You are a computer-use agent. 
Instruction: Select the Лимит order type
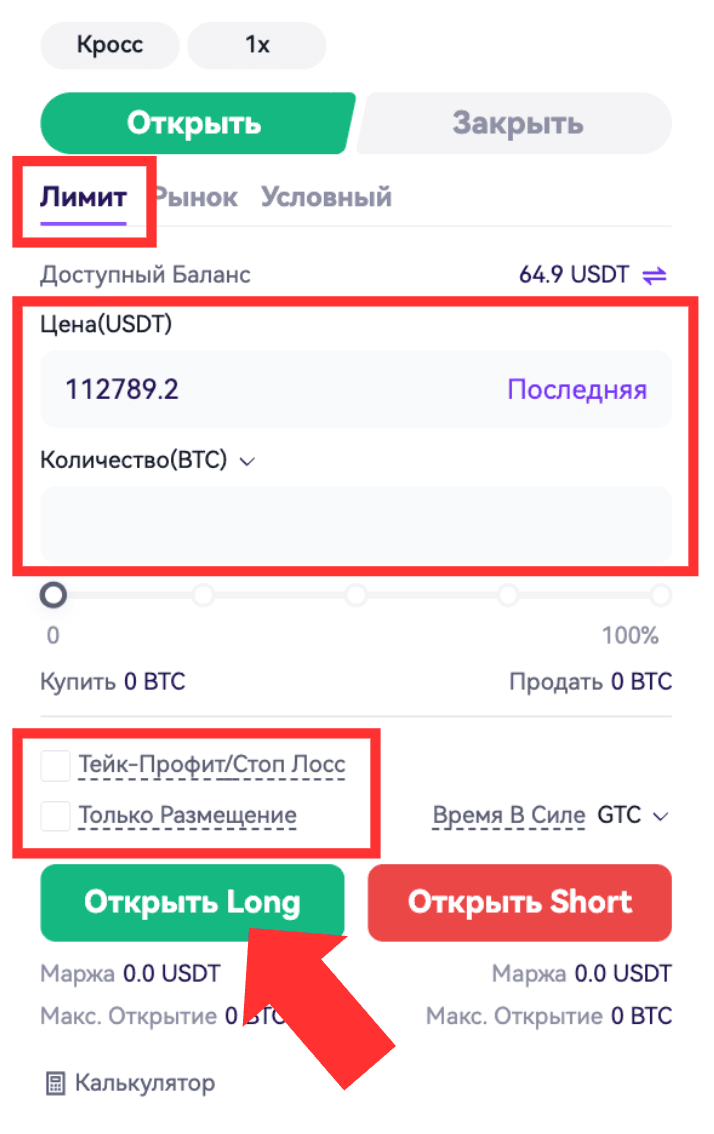83,197
